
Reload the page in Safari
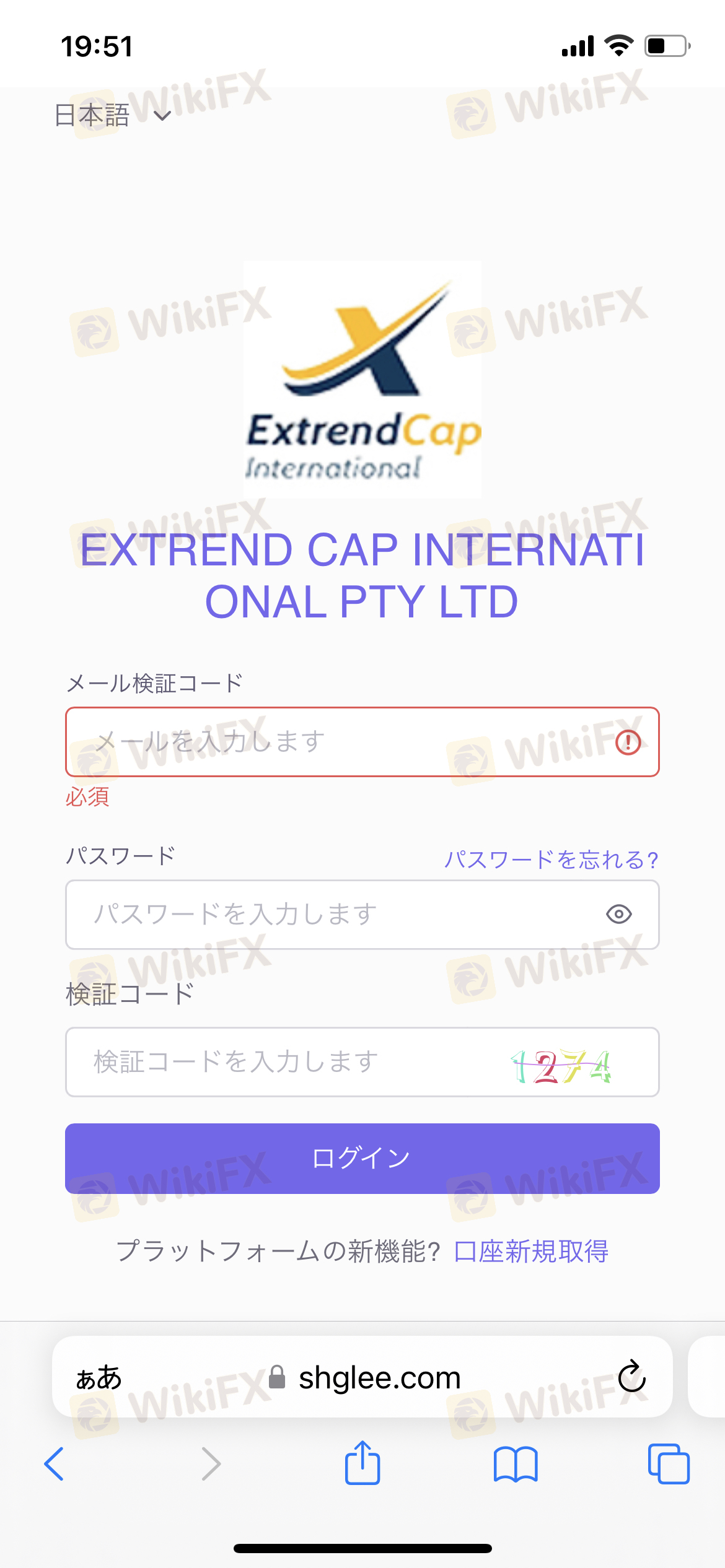[631, 1377]
